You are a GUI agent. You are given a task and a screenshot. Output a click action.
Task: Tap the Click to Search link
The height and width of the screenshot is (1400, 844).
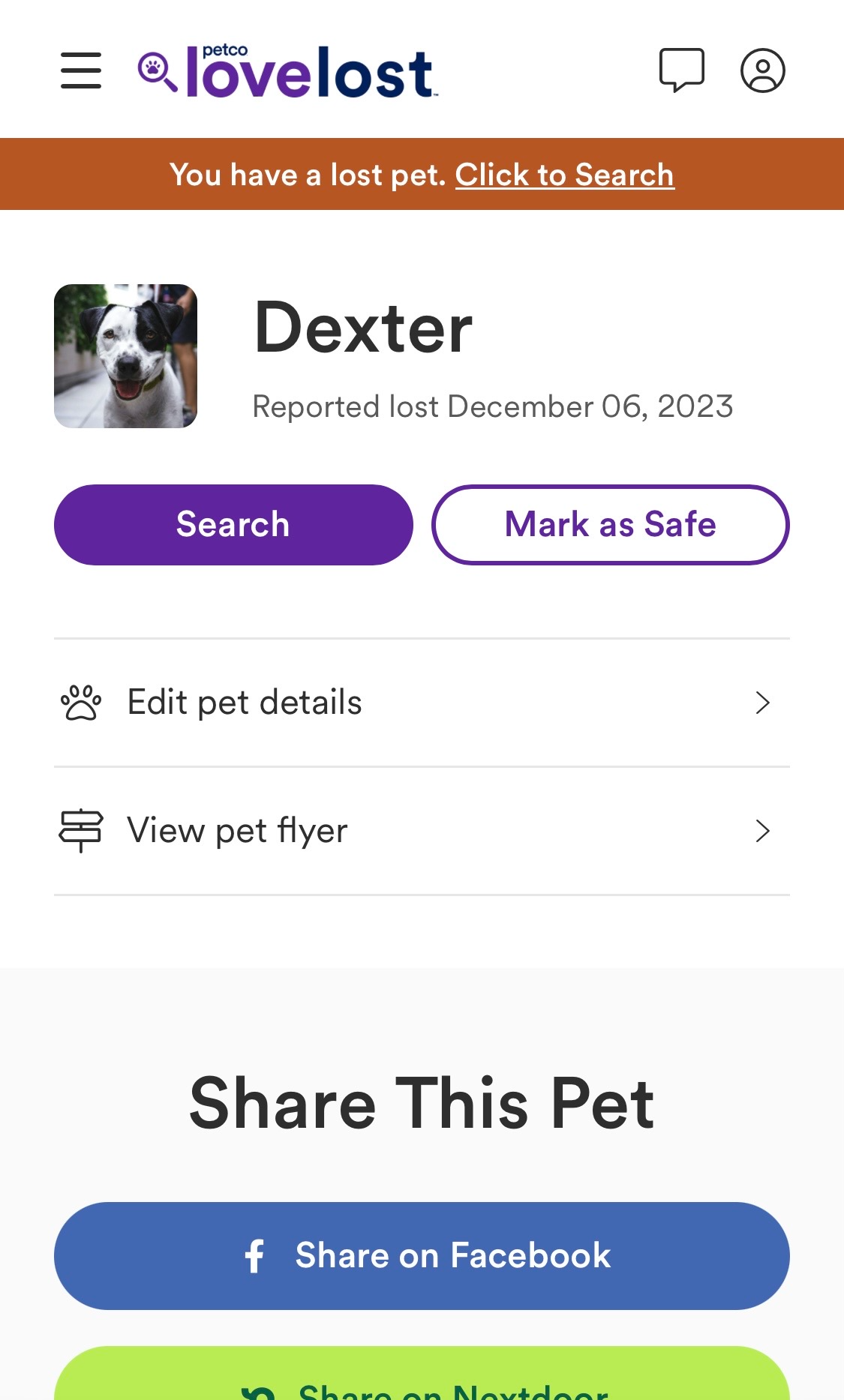point(564,175)
